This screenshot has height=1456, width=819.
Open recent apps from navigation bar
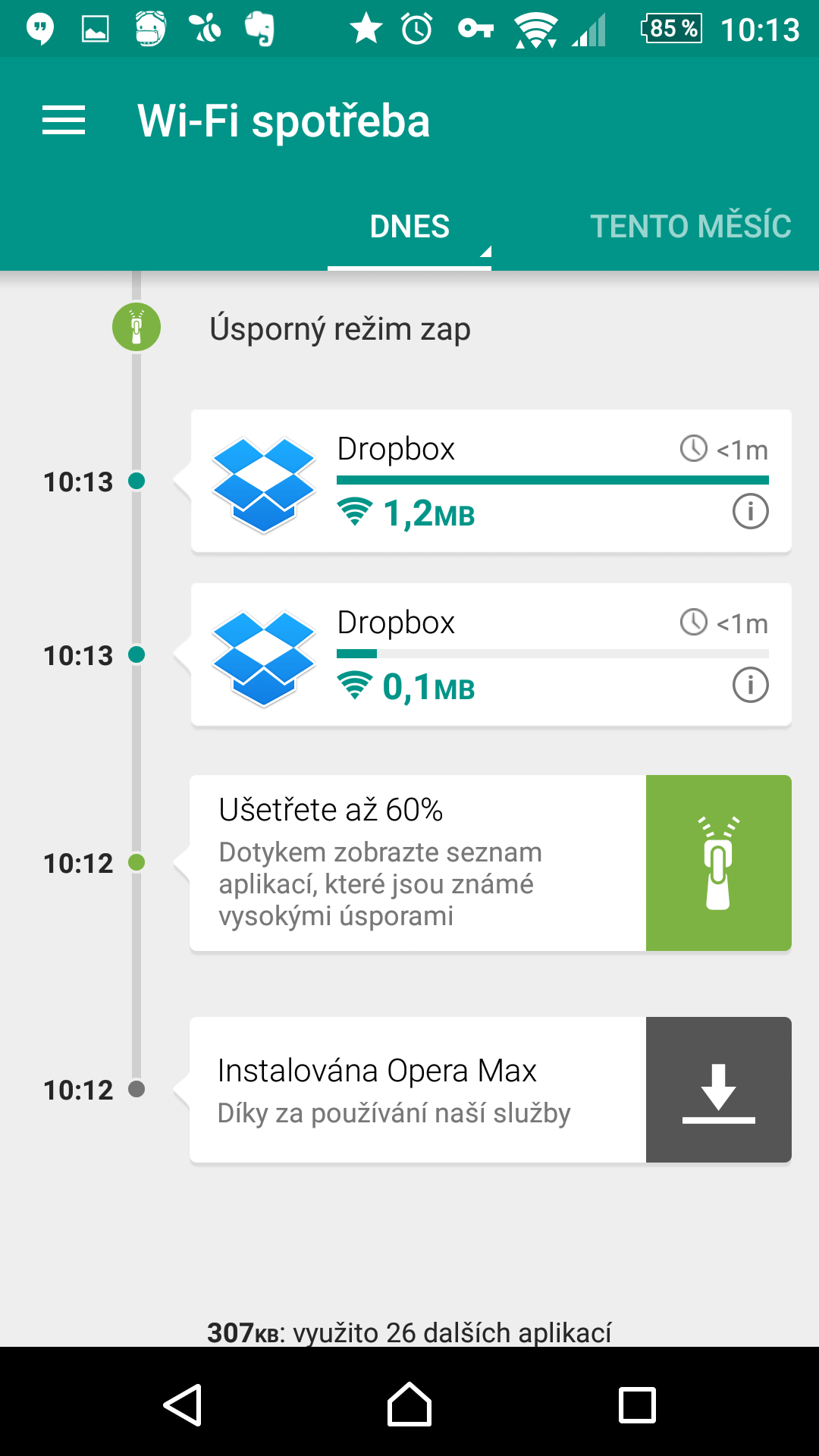point(637,1404)
